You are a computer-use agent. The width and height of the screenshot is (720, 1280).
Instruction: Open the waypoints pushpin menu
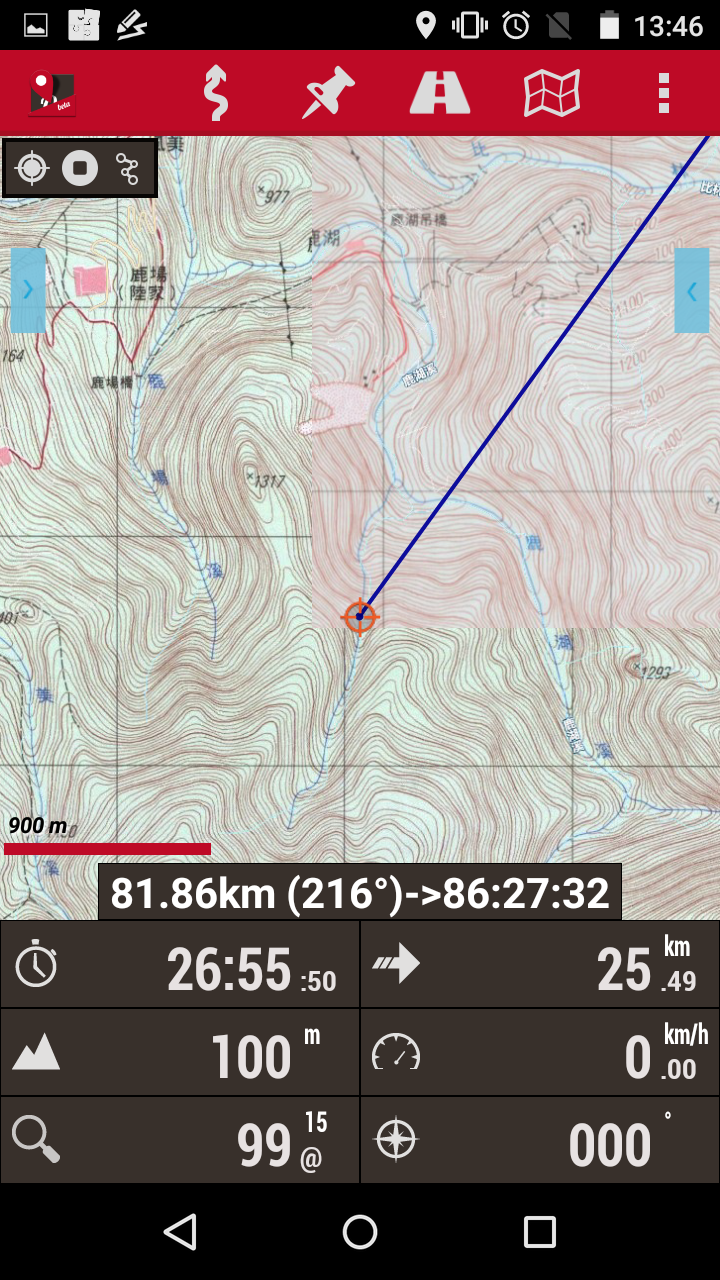click(329, 93)
